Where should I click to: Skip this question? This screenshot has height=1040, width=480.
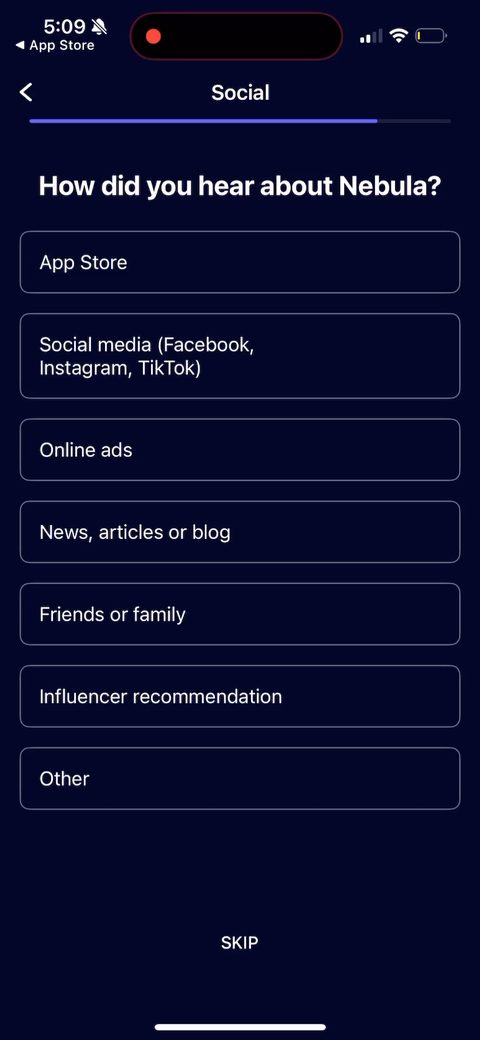(239, 942)
